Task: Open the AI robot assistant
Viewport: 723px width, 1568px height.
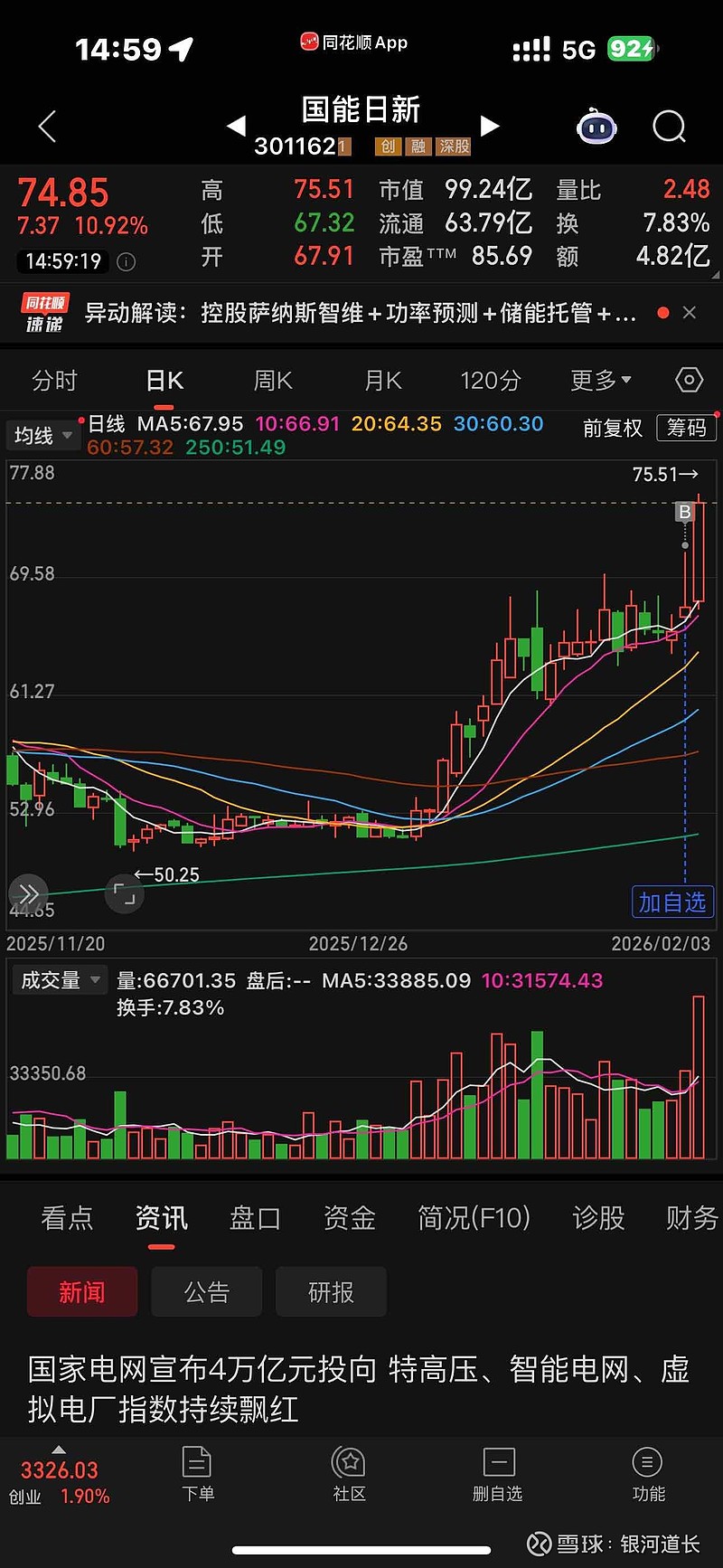Action: pos(596,128)
